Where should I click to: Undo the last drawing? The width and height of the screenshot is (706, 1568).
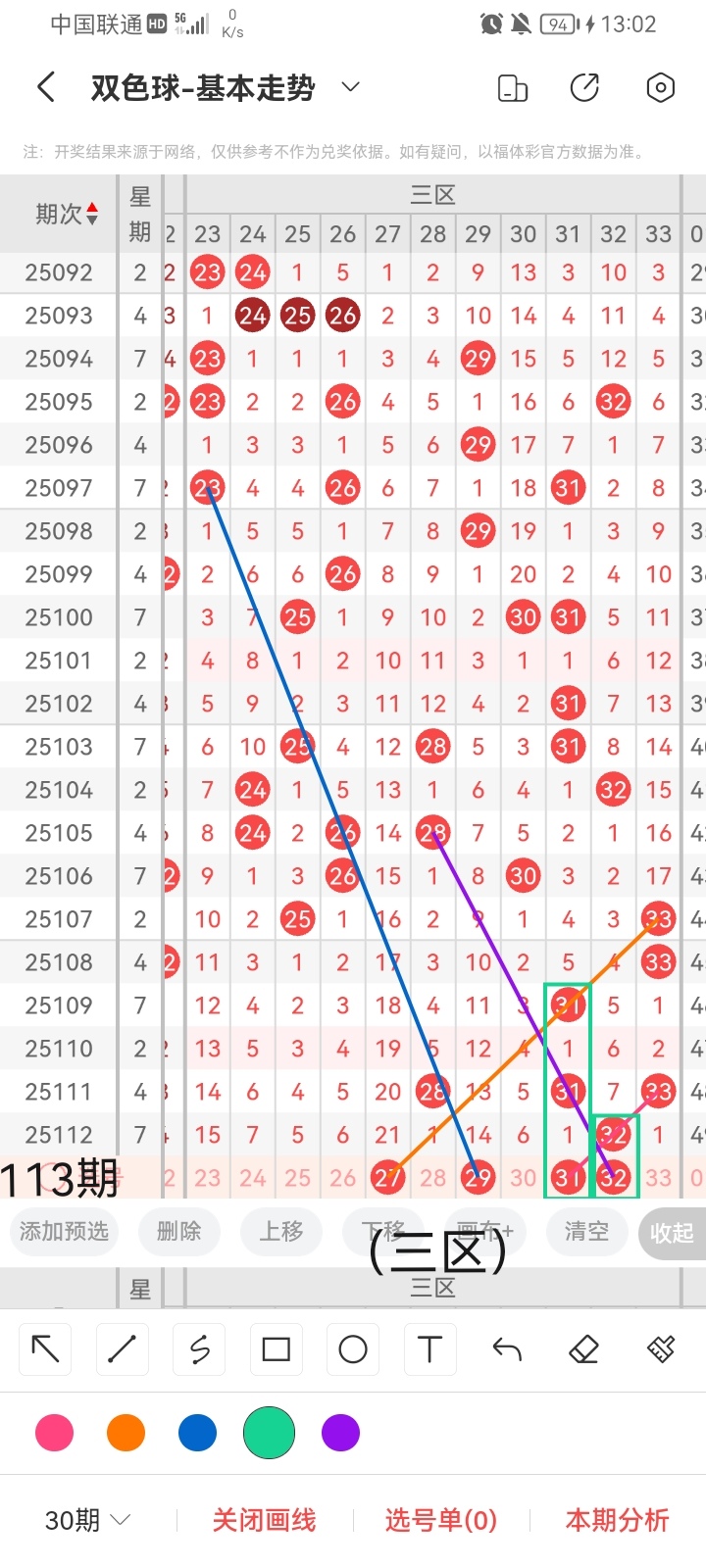tap(507, 1349)
